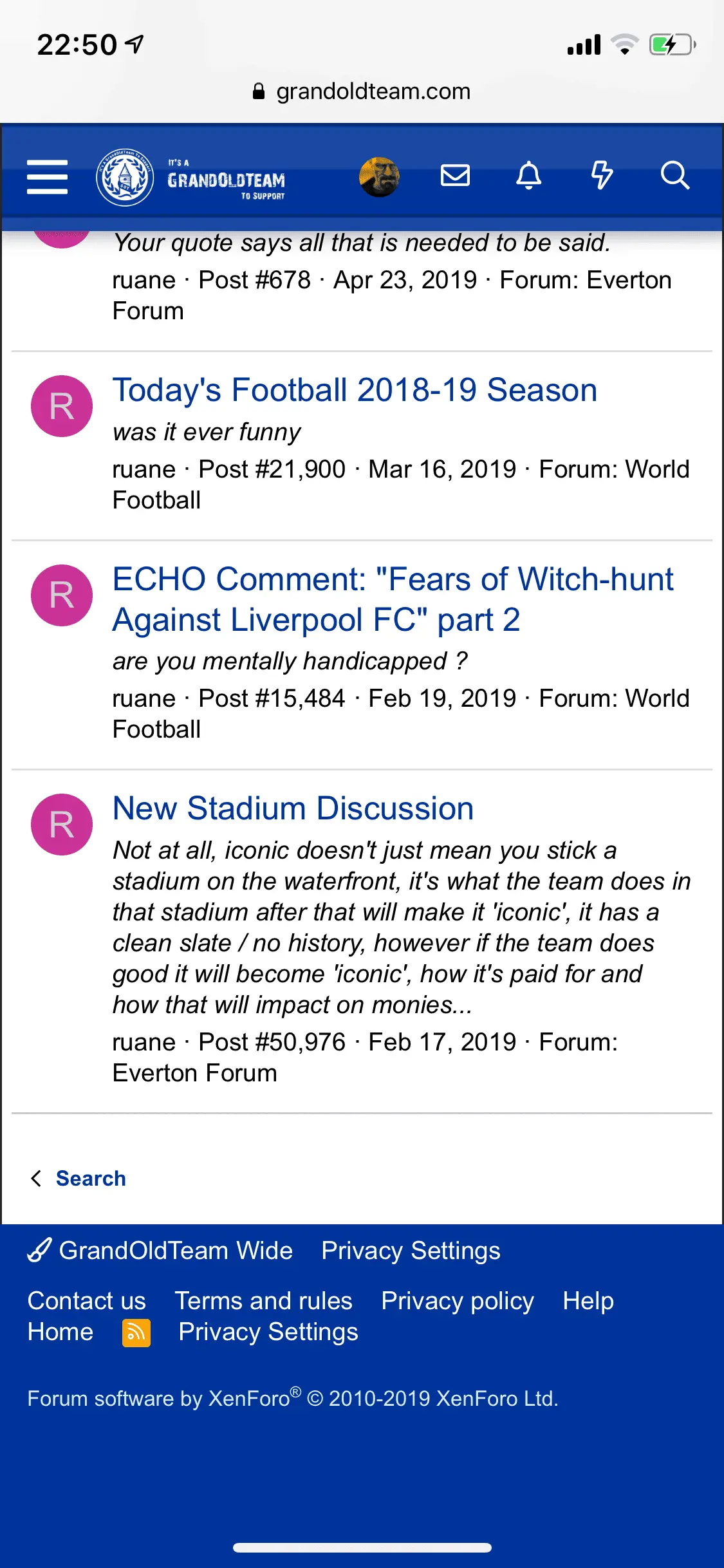Image resolution: width=724 pixels, height=1568 pixels.
Task: Open your account avatar menu
Action: 379,176
